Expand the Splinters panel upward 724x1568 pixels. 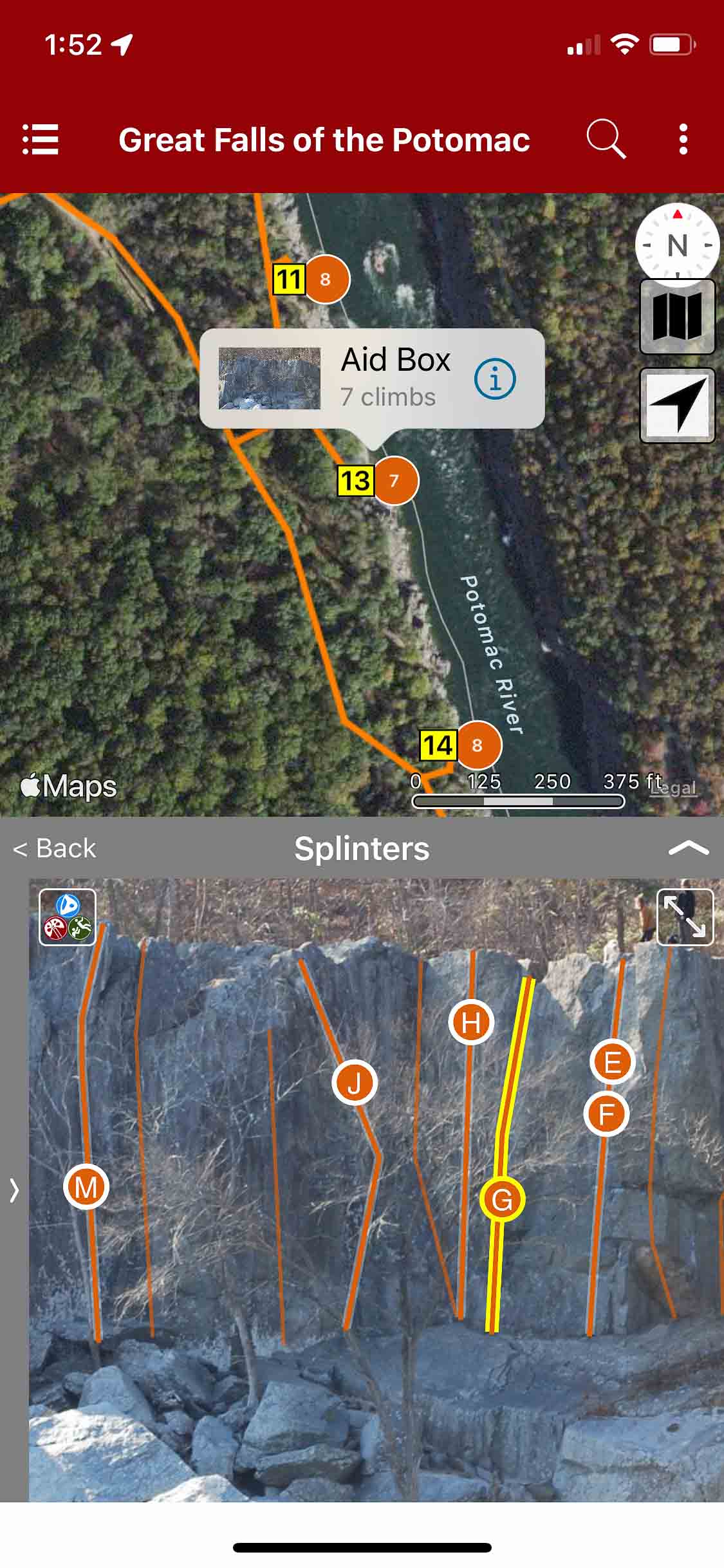pos(688,848)
